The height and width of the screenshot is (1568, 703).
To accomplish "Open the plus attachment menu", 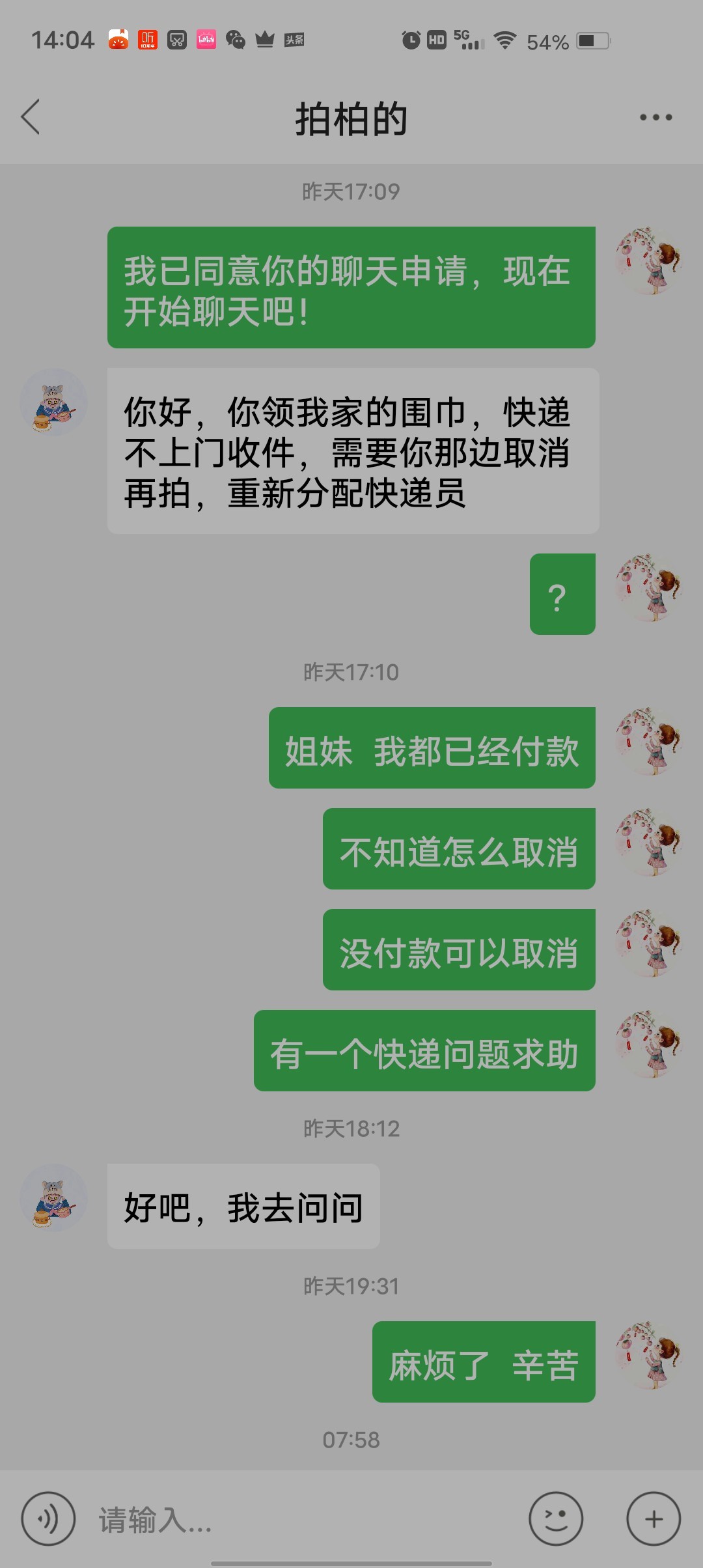I will [653, 1519].
